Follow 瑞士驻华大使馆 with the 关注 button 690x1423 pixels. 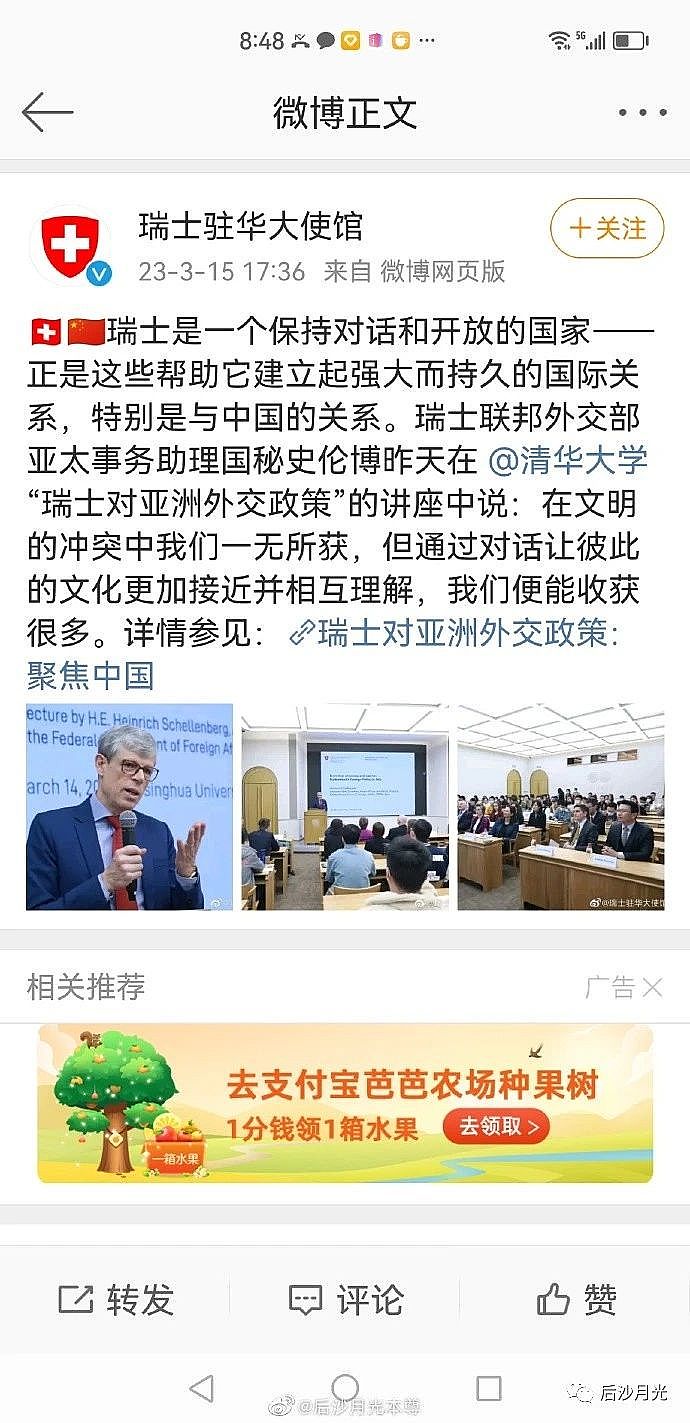click(x=607, y=229)
